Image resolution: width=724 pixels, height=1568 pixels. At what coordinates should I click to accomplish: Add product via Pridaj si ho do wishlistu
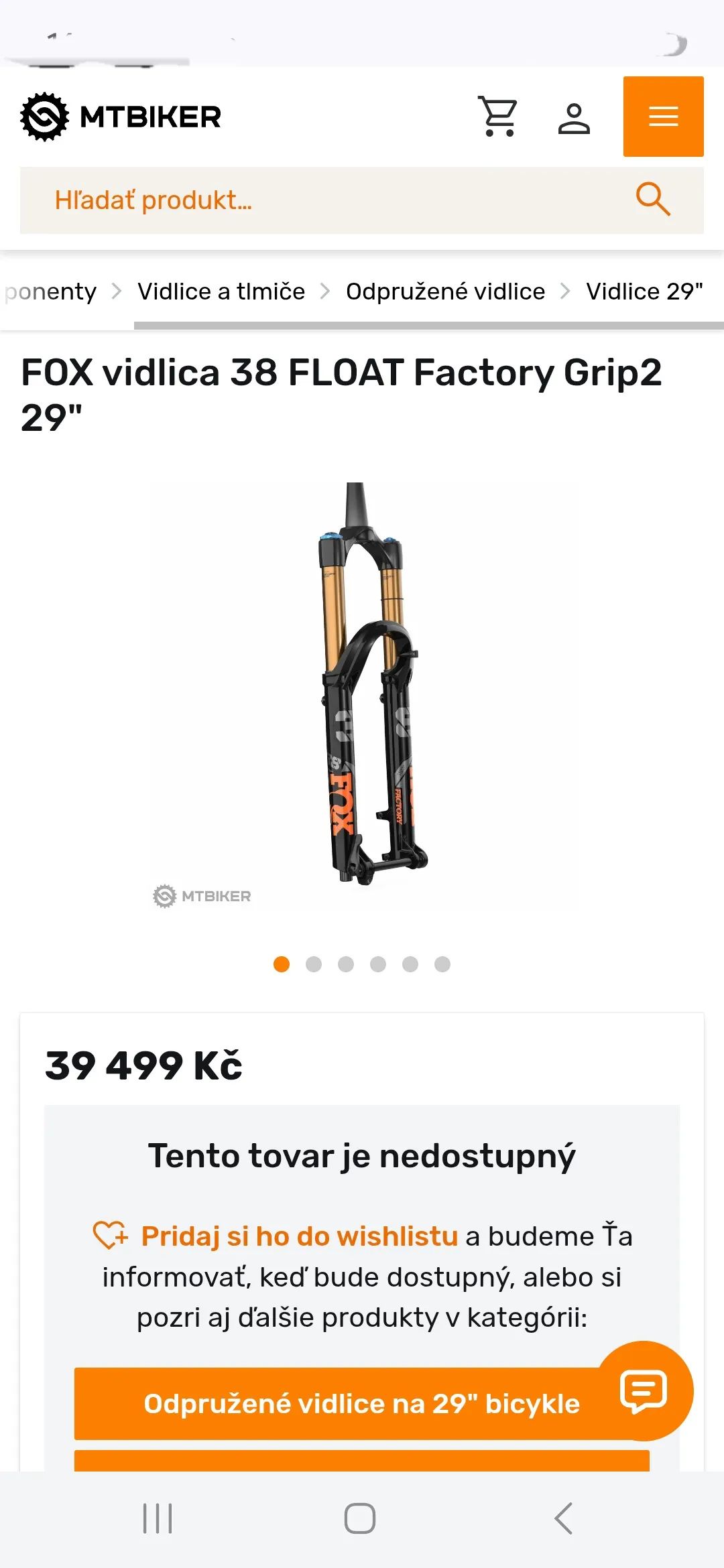click(298, 1236)
